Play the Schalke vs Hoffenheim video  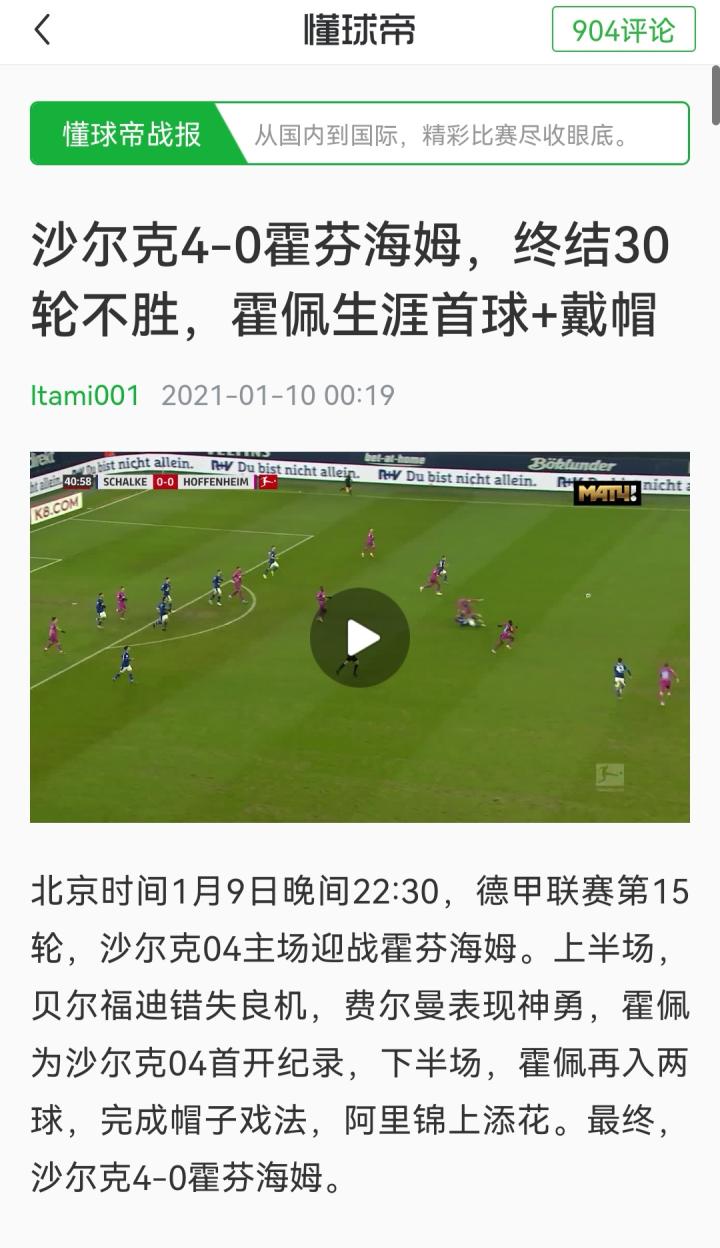(359, 637)
